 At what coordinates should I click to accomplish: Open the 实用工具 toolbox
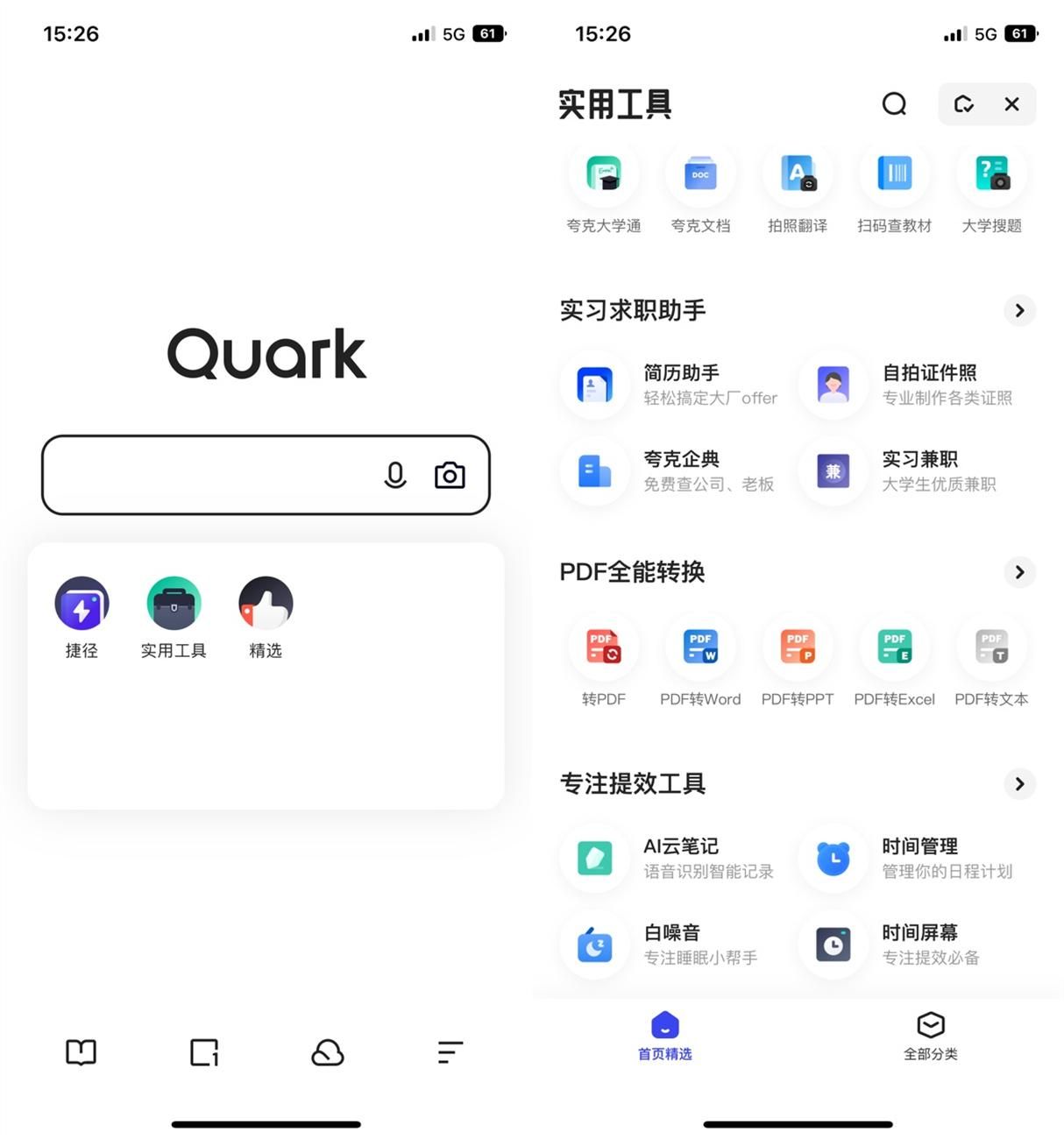[174, 616]
